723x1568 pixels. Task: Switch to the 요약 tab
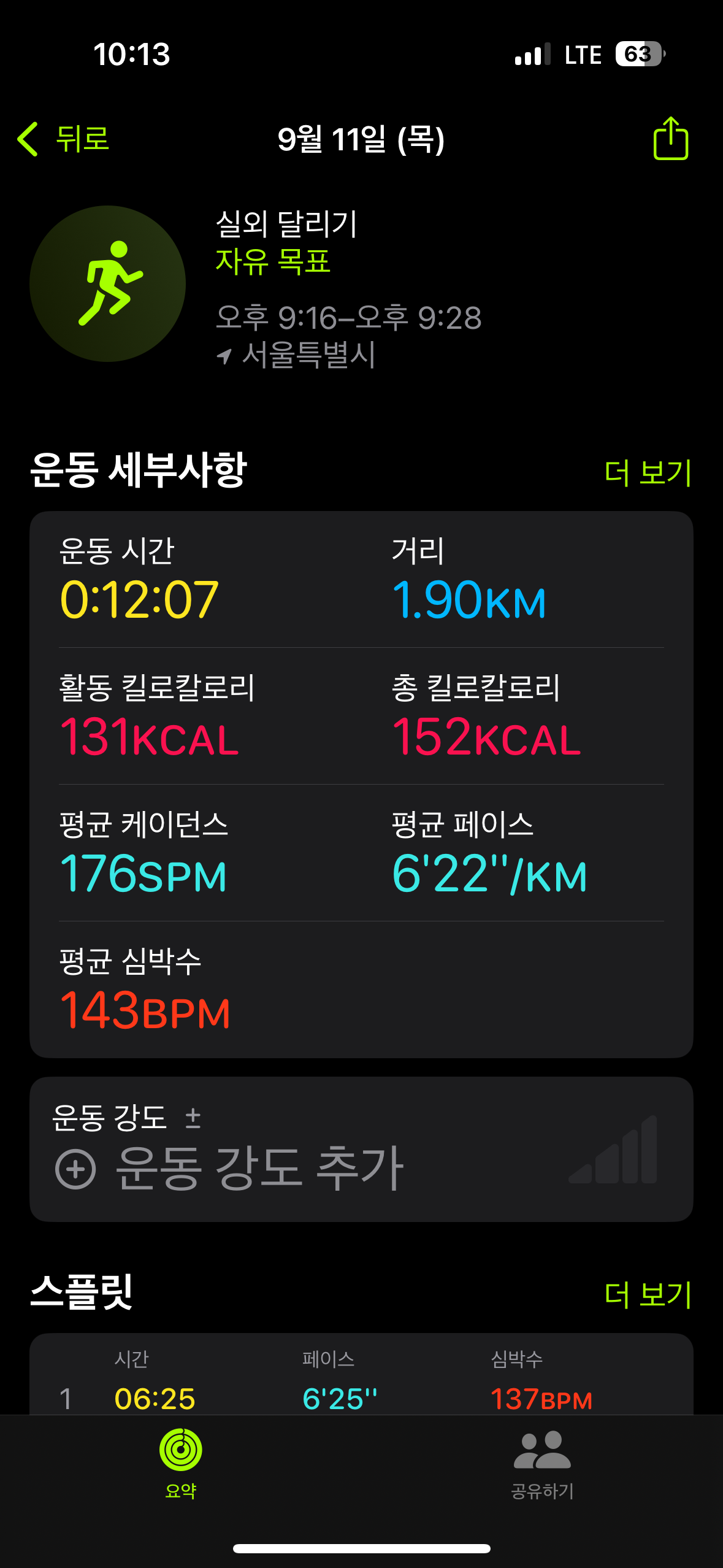180,1462
